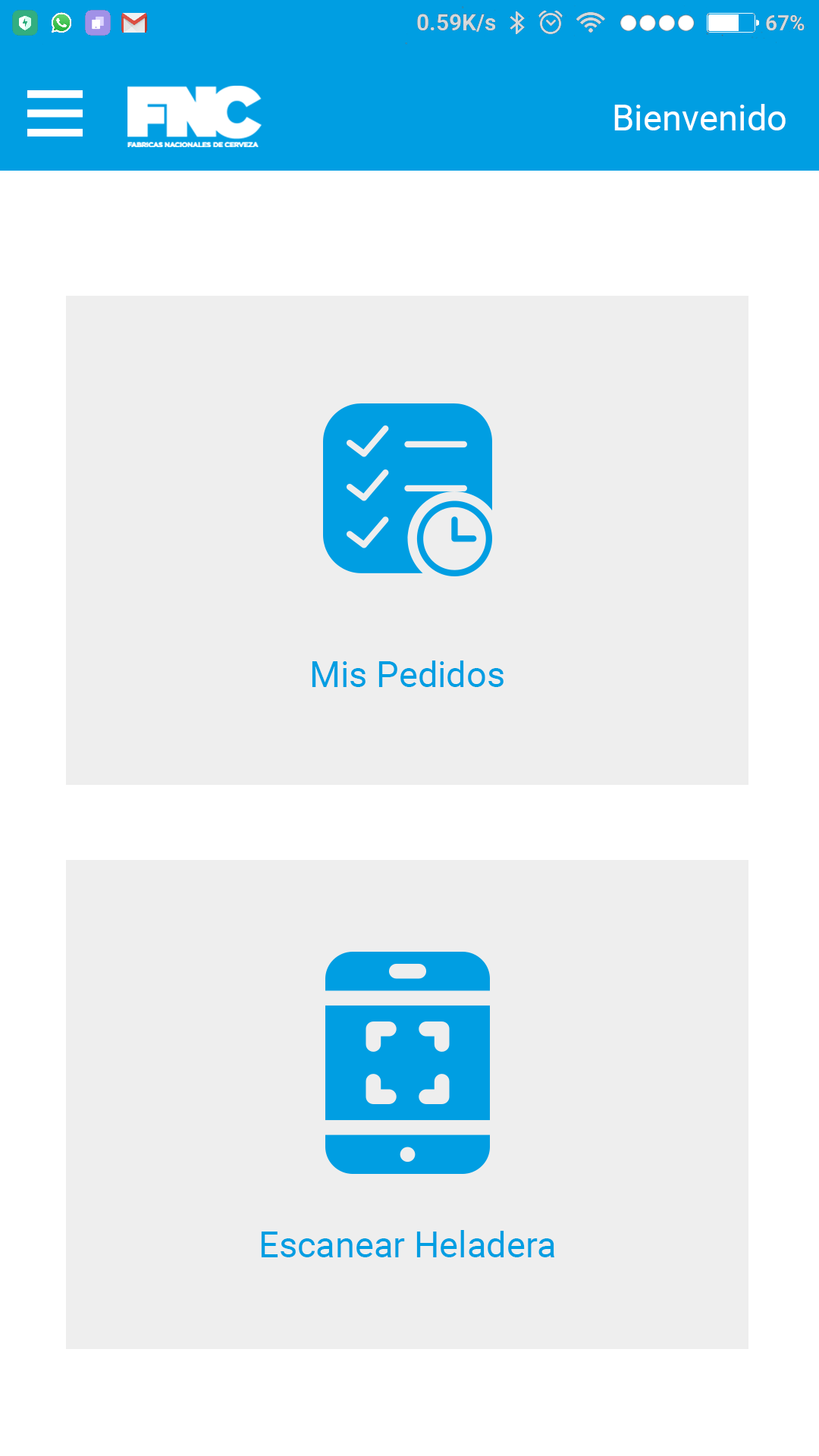Screen dimensions: 819x1456
Task: Open the Mis Pedidos card
Action: (407, 540)
